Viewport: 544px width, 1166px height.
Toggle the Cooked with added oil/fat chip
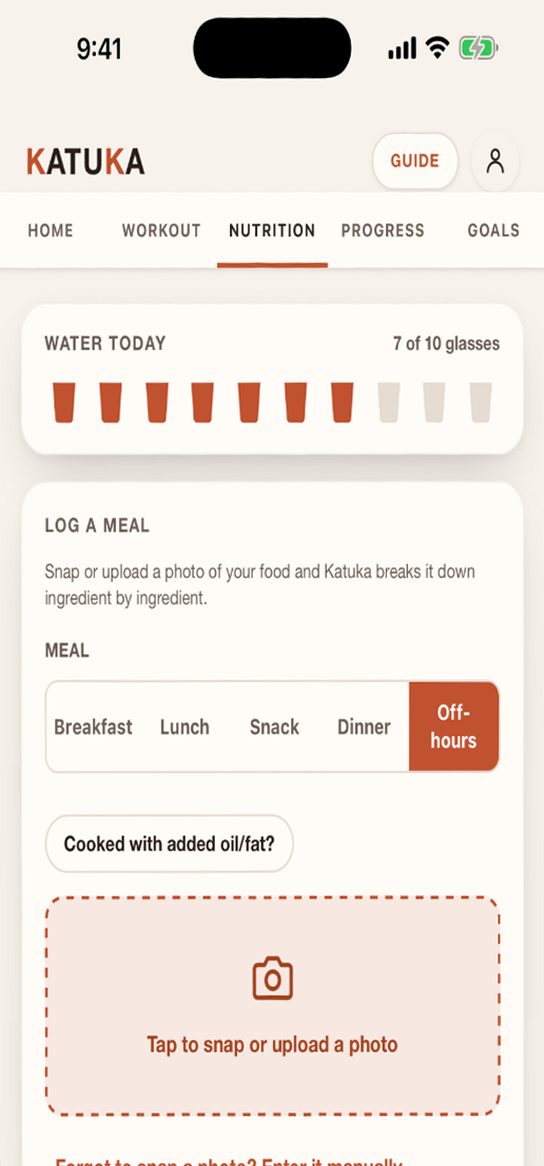point(169,844)
